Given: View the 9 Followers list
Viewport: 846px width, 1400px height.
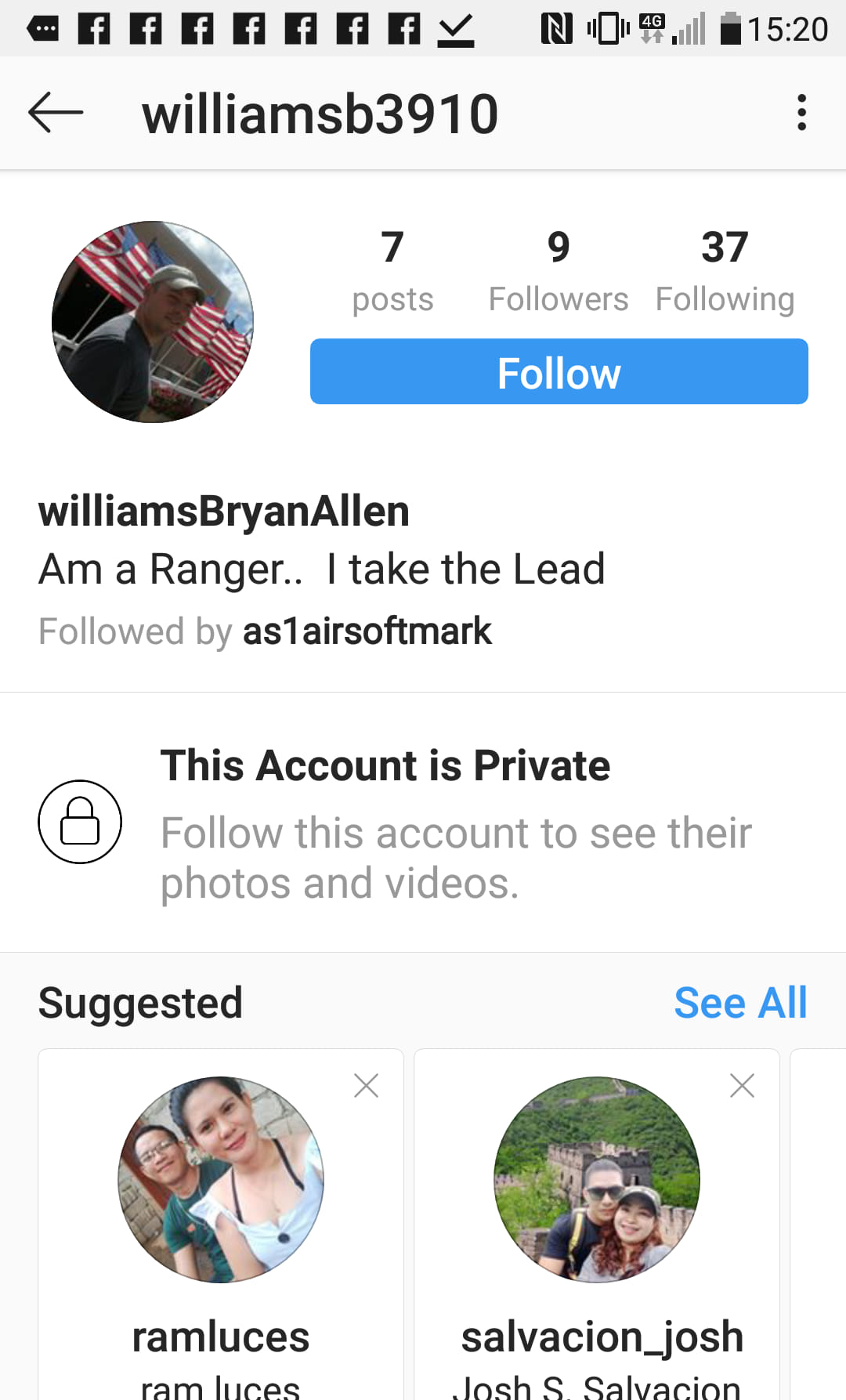Looking at the screenshot, I should point(558,271).
